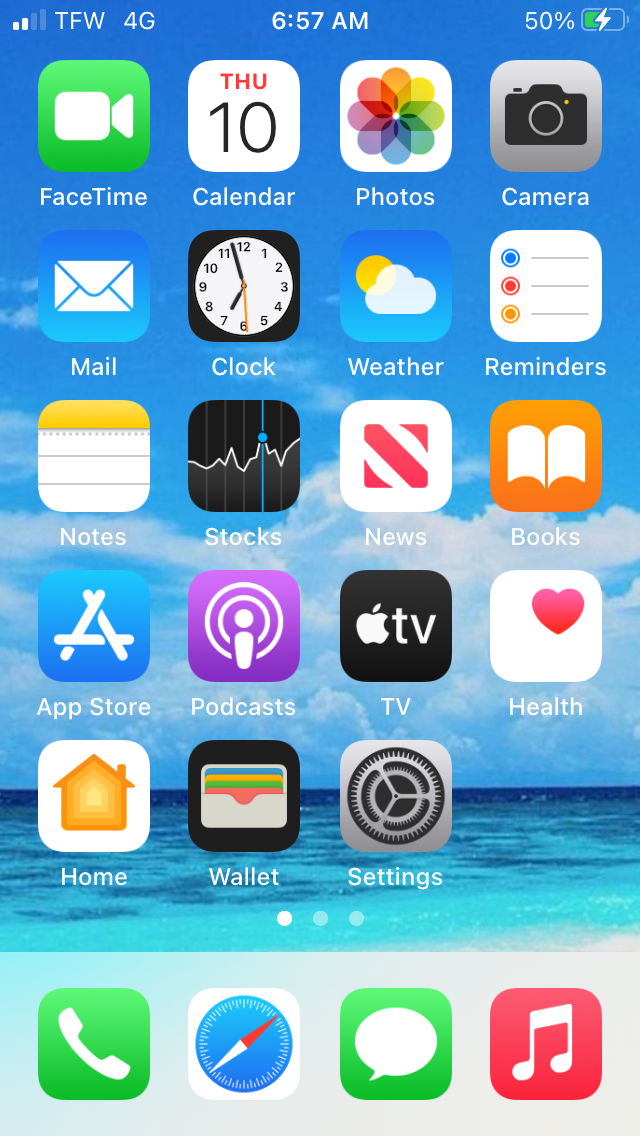
Task: Check the Weather app
Action: click(396, 286)
